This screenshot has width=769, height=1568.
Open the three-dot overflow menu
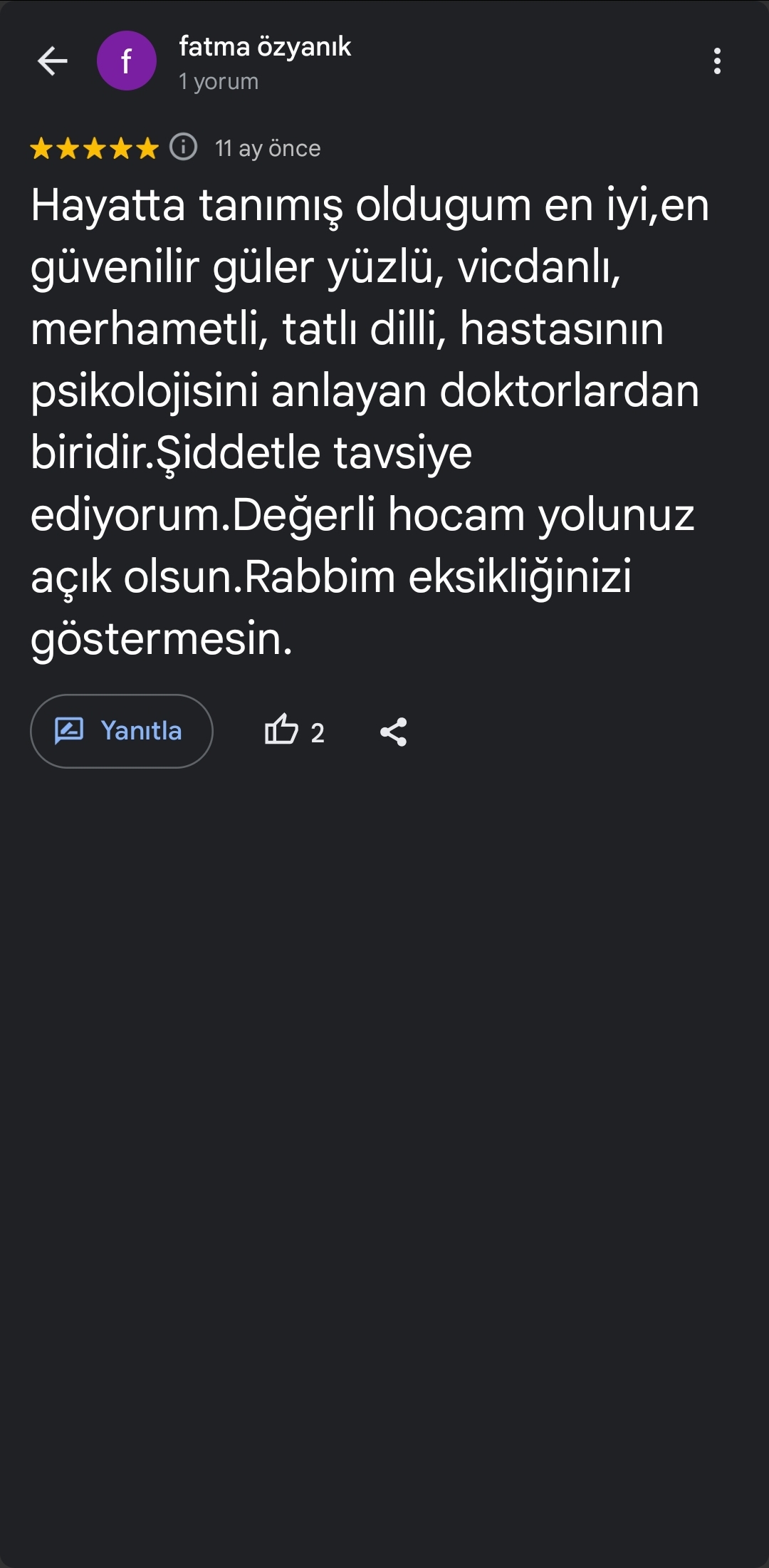tap(717, 61)
